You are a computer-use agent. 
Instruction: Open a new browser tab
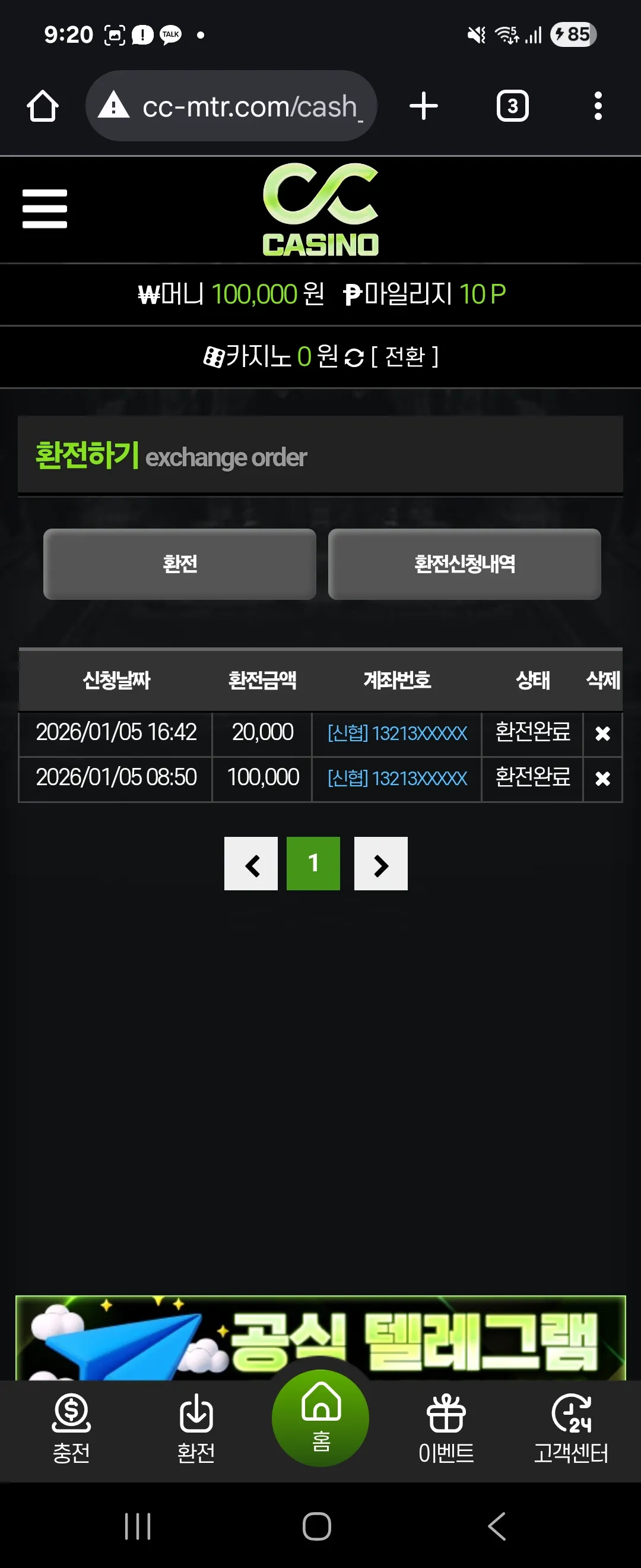point(423,106)
